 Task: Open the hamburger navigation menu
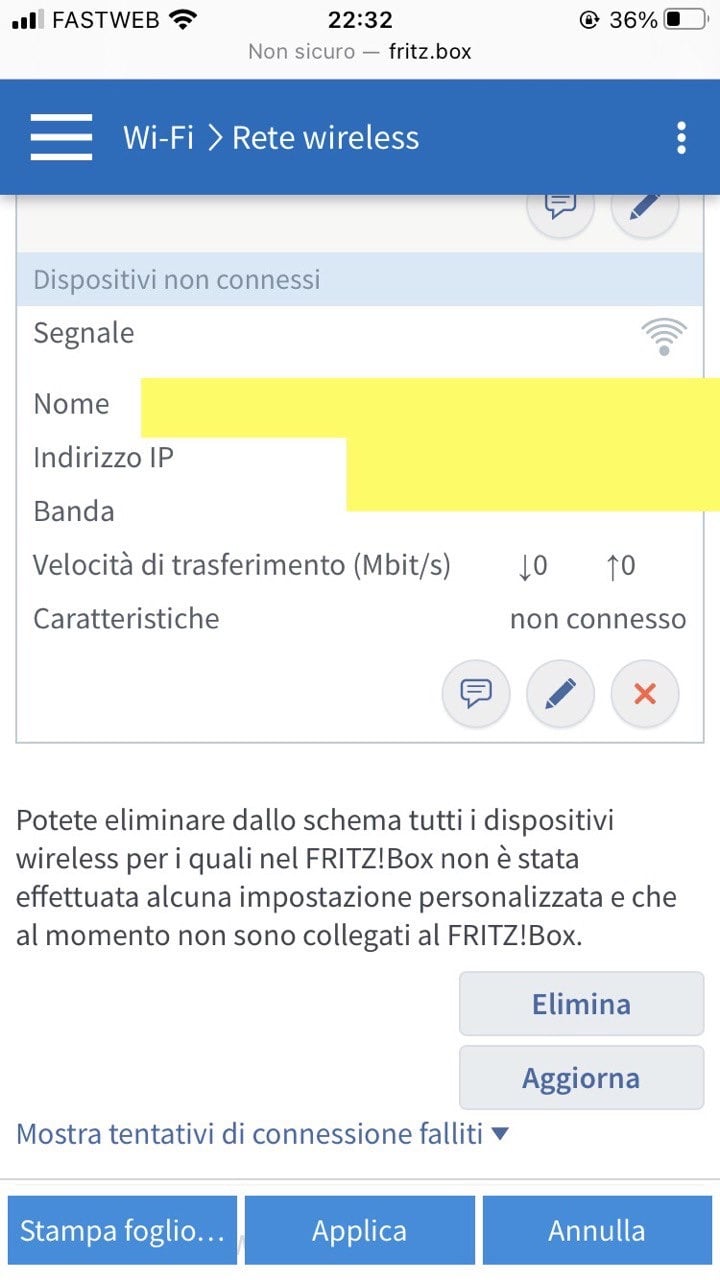[x=61, y=137]
